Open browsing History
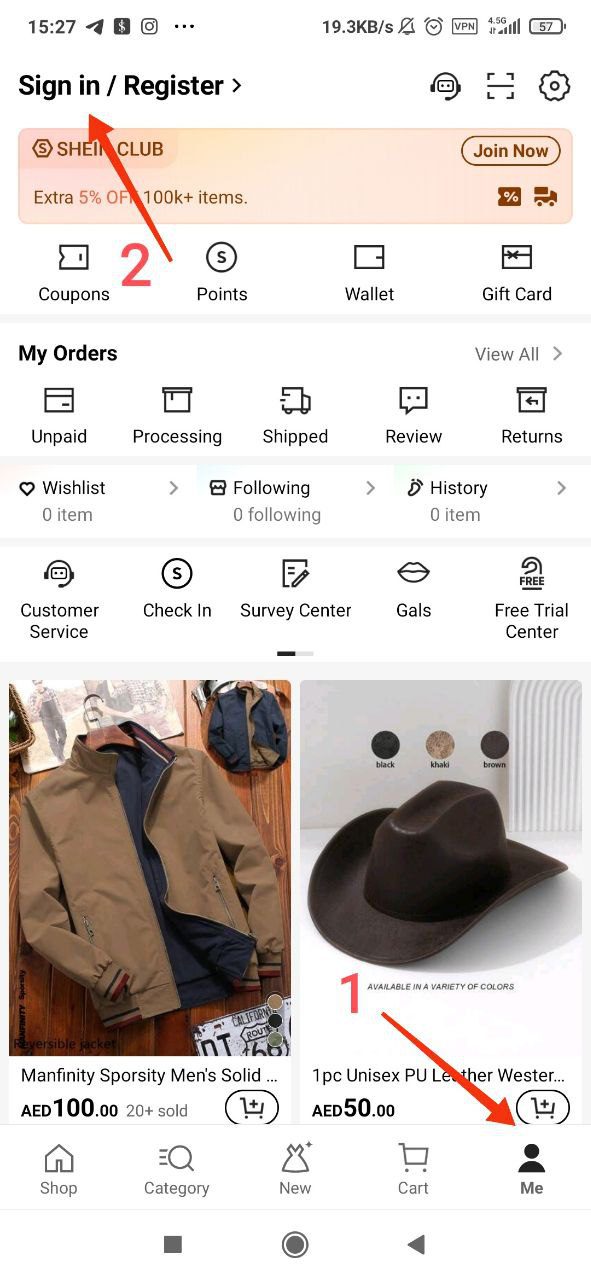This screenshot has width=591, height=1280. 486,501
